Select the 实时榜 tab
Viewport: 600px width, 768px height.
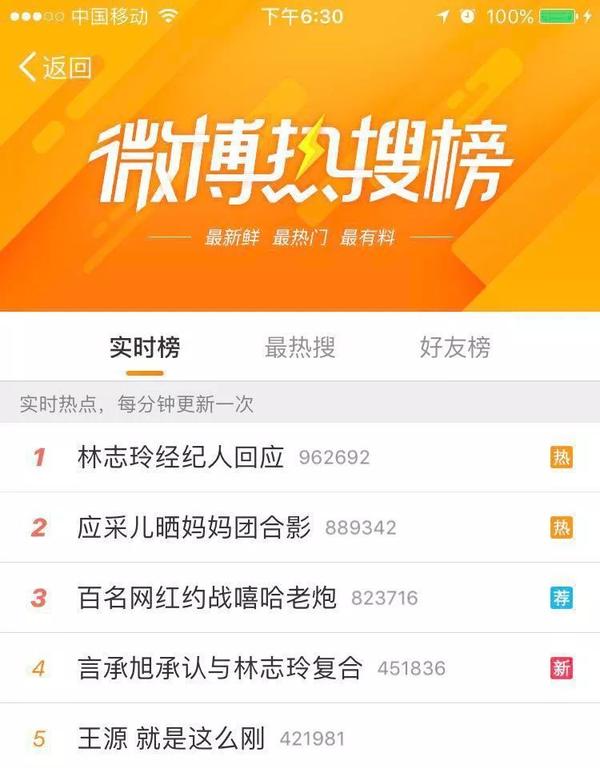click(145, 347)
